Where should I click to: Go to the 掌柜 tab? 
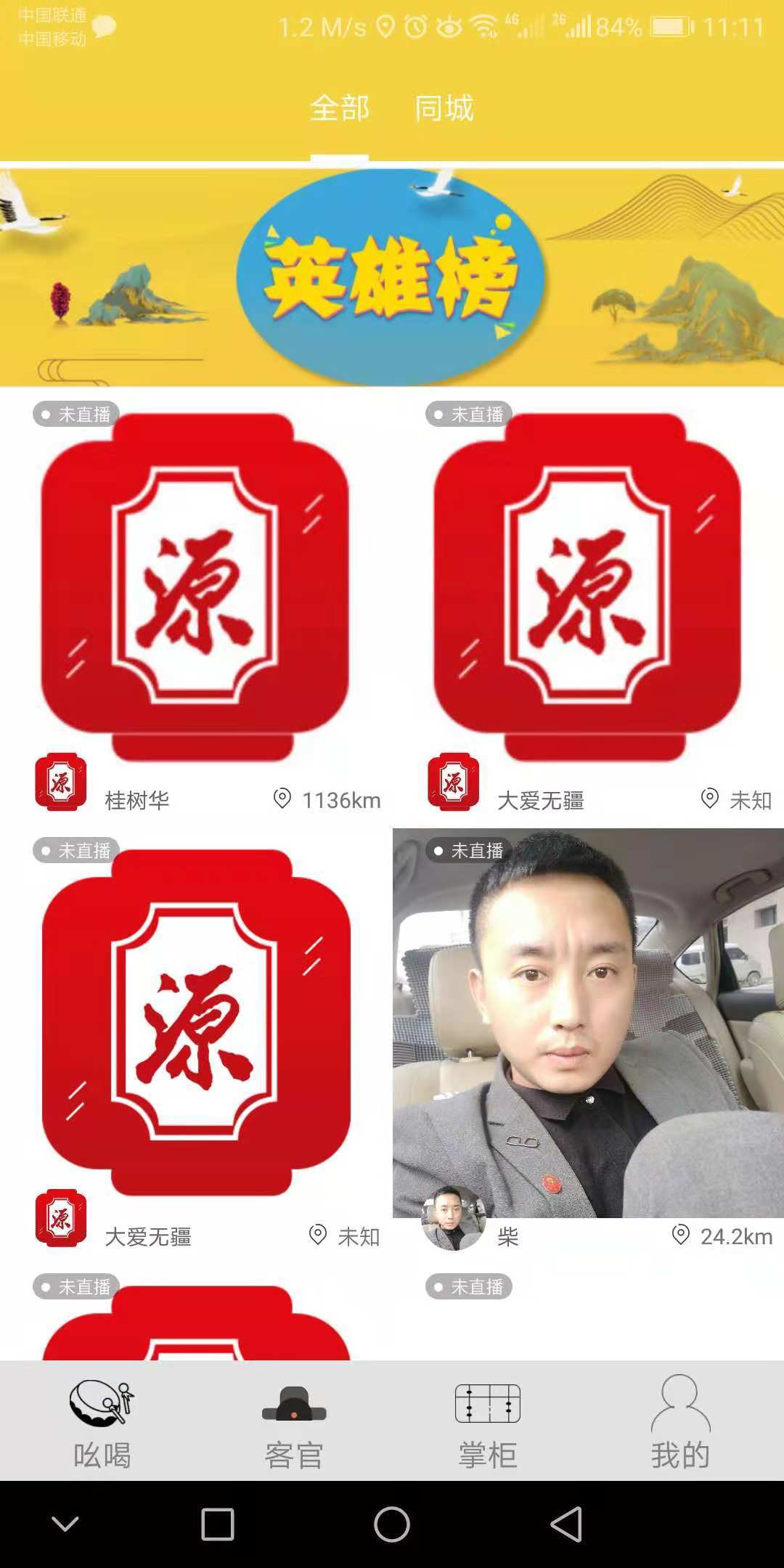[487, 1421]
